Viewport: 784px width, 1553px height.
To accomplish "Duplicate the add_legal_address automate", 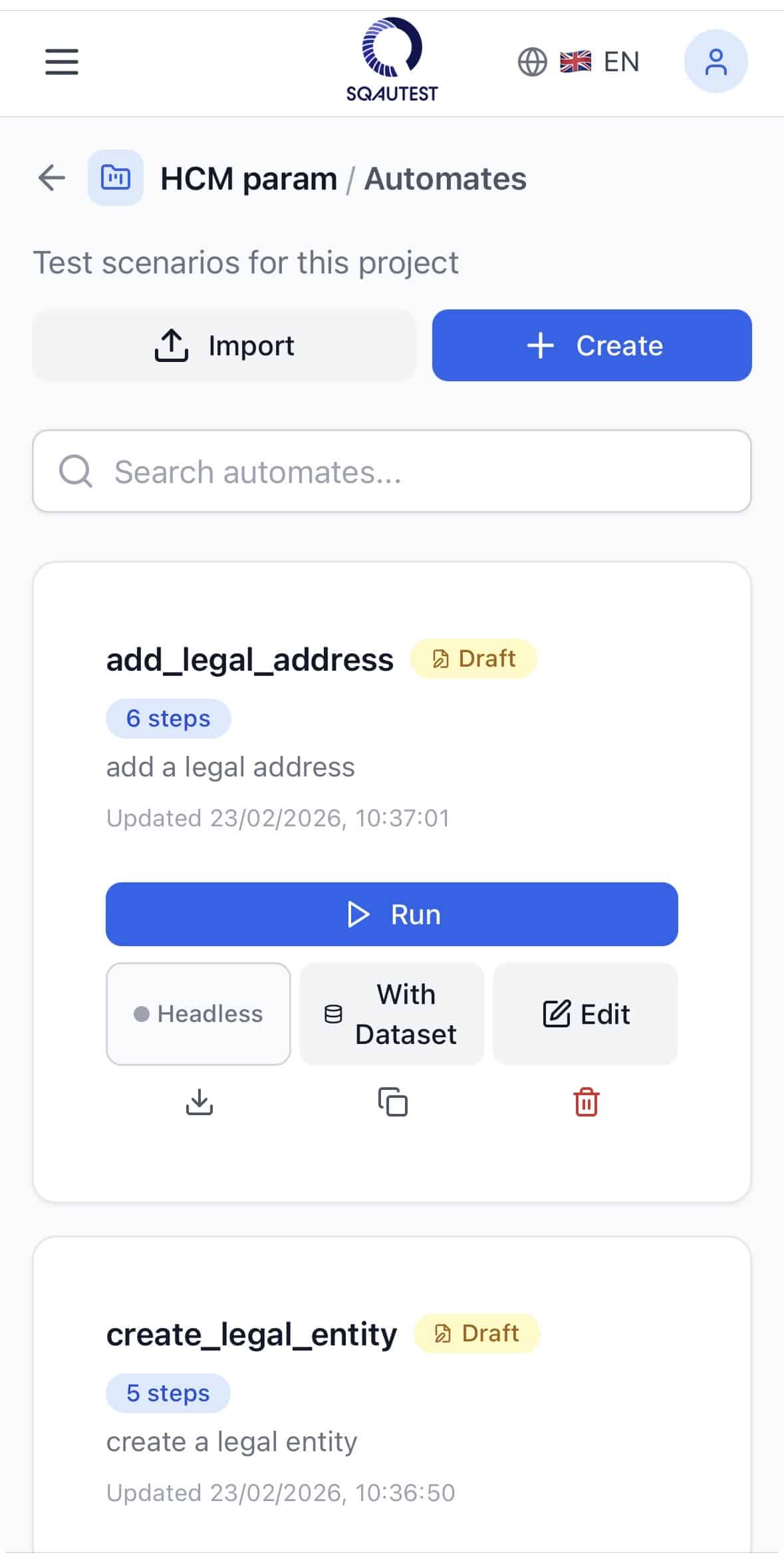I will (x=392, y=1102).
